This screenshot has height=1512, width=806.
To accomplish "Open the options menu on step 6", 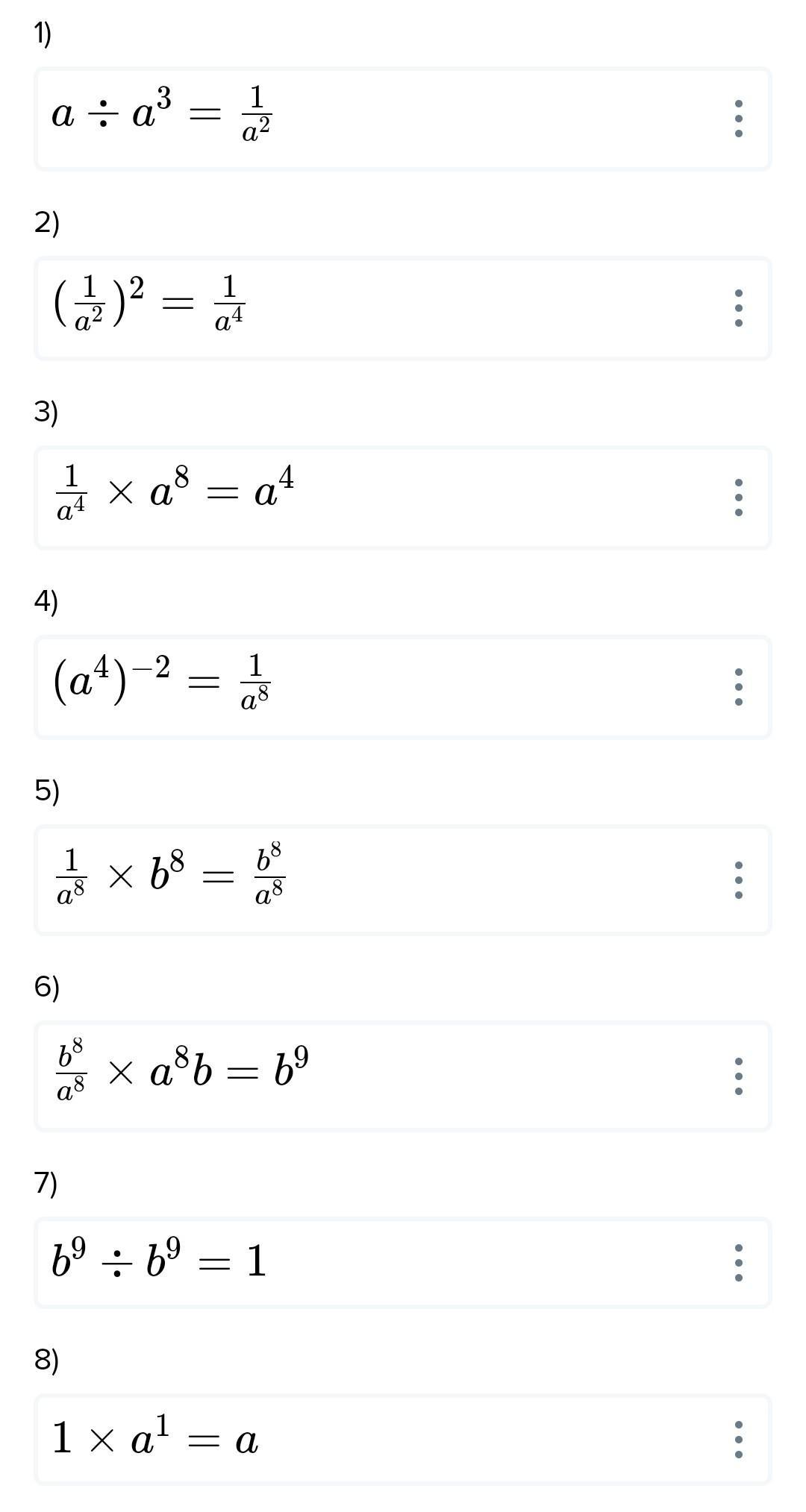I will [x=738, y=1076].
